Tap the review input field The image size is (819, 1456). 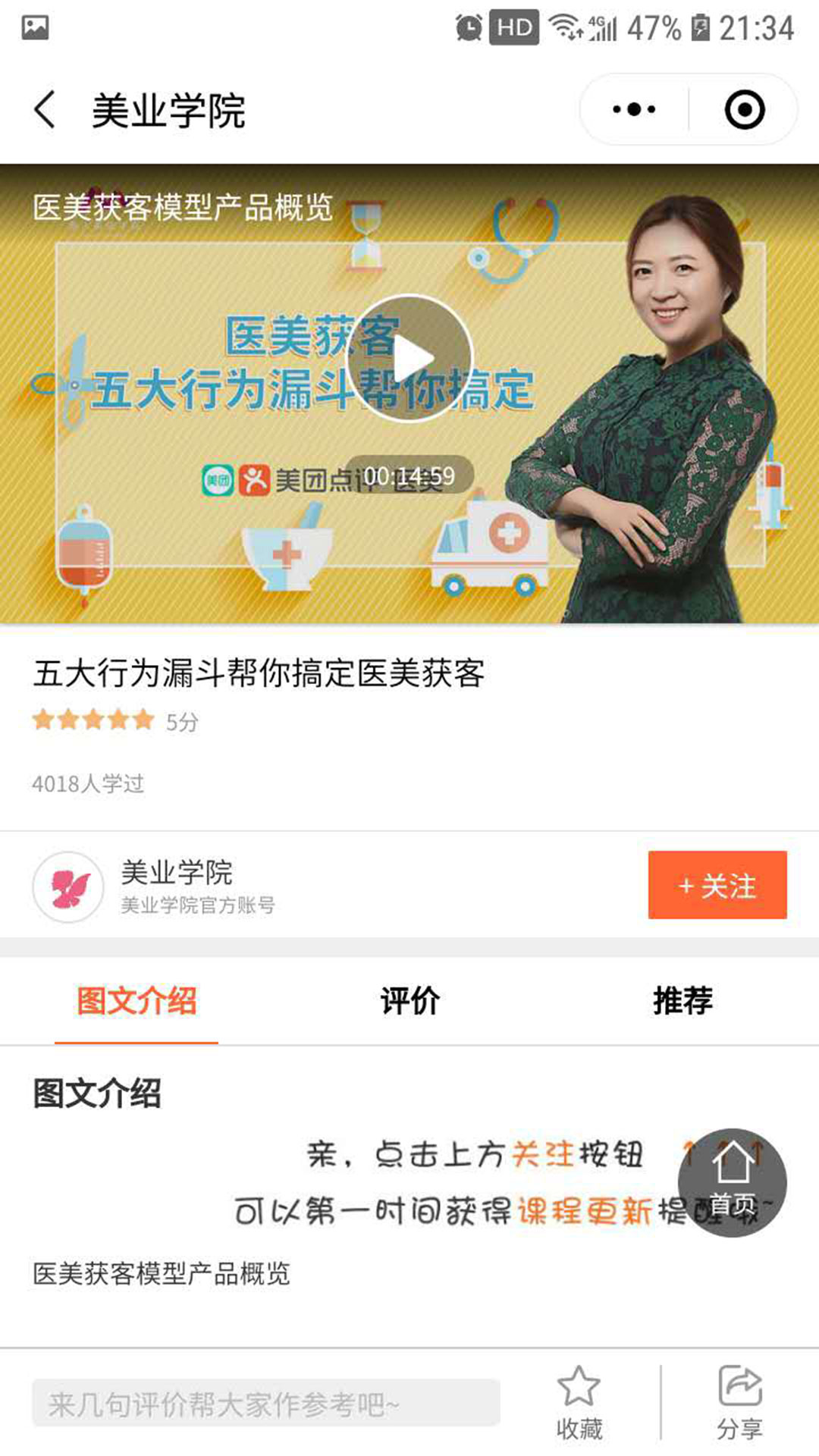coord(265,1404)
